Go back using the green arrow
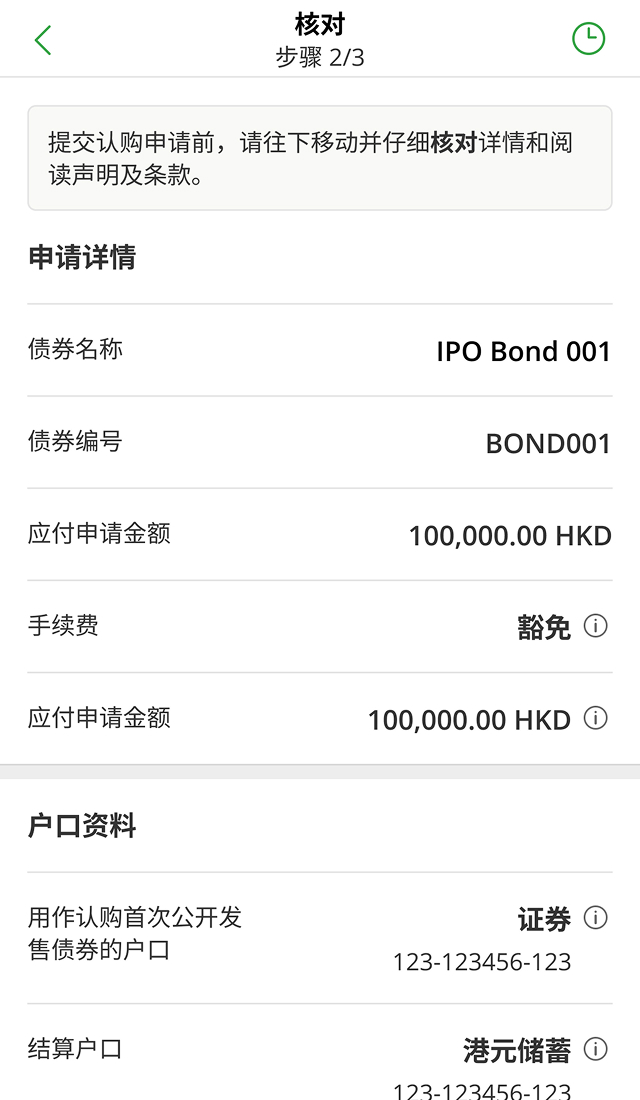640x1100 pixels. tap(42, 40)
